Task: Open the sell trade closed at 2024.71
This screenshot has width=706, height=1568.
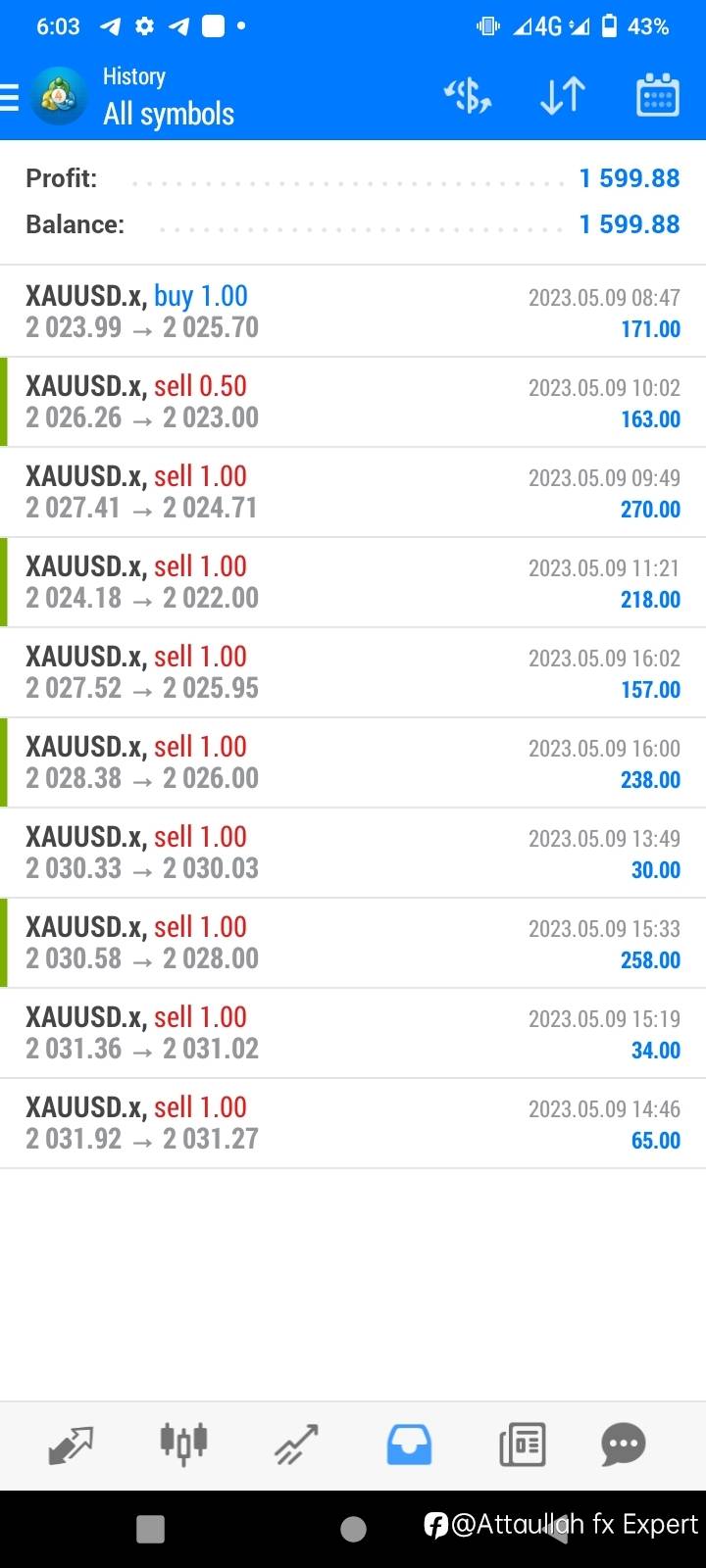Action: tap(353, 492)
